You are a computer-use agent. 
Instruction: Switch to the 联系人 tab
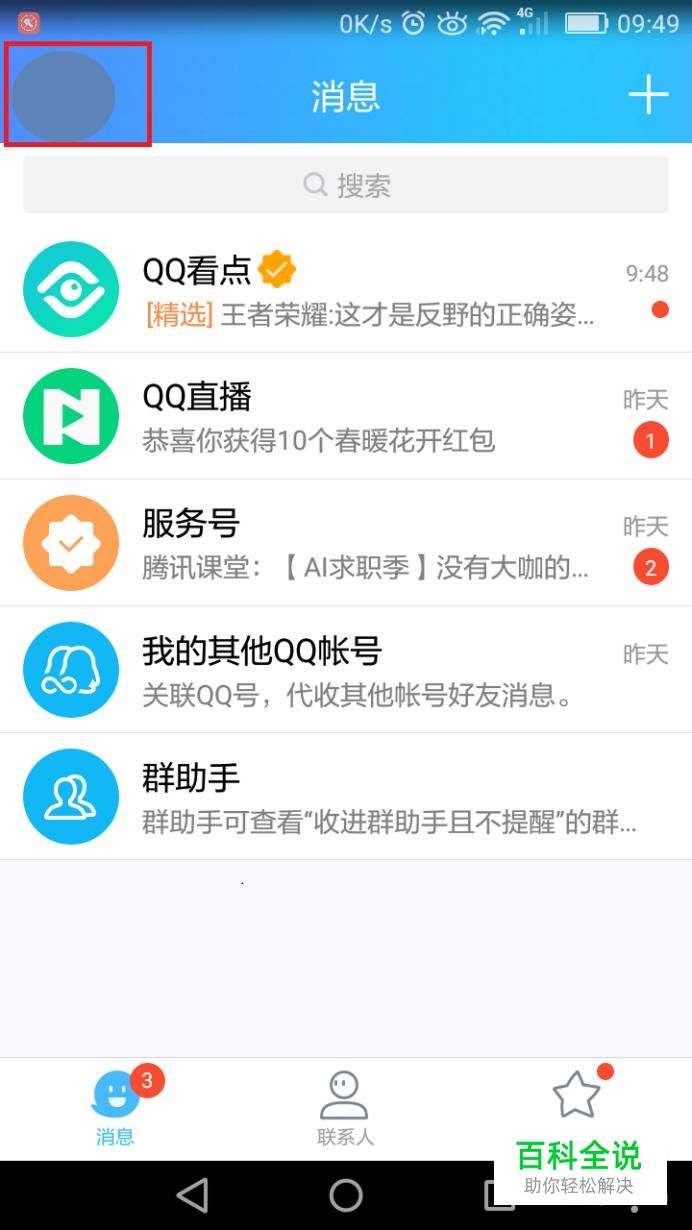click(345, 1108)
